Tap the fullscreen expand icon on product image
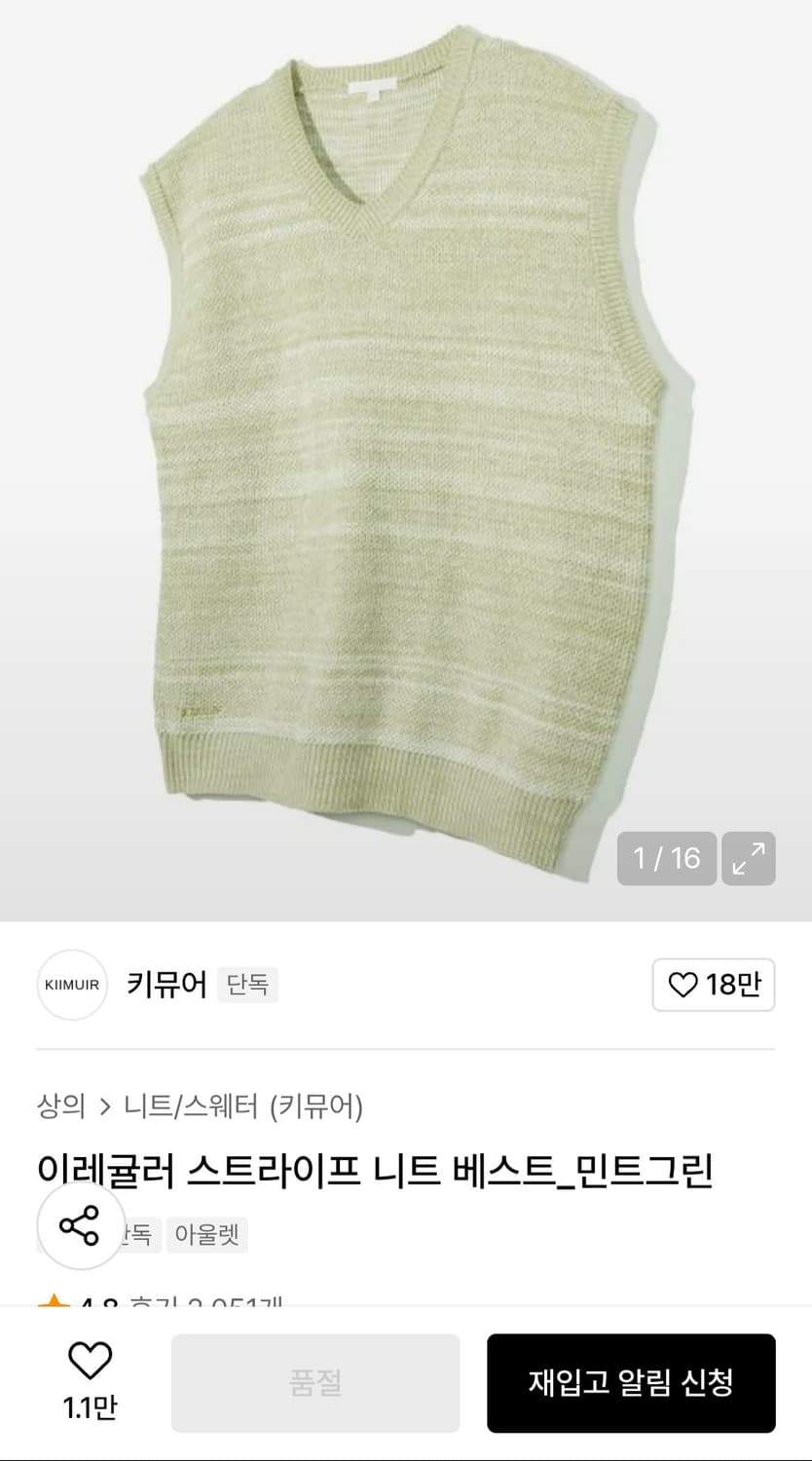Image resolution: width=812 pixels, height=1461 pixels. [x=748, y=859]
